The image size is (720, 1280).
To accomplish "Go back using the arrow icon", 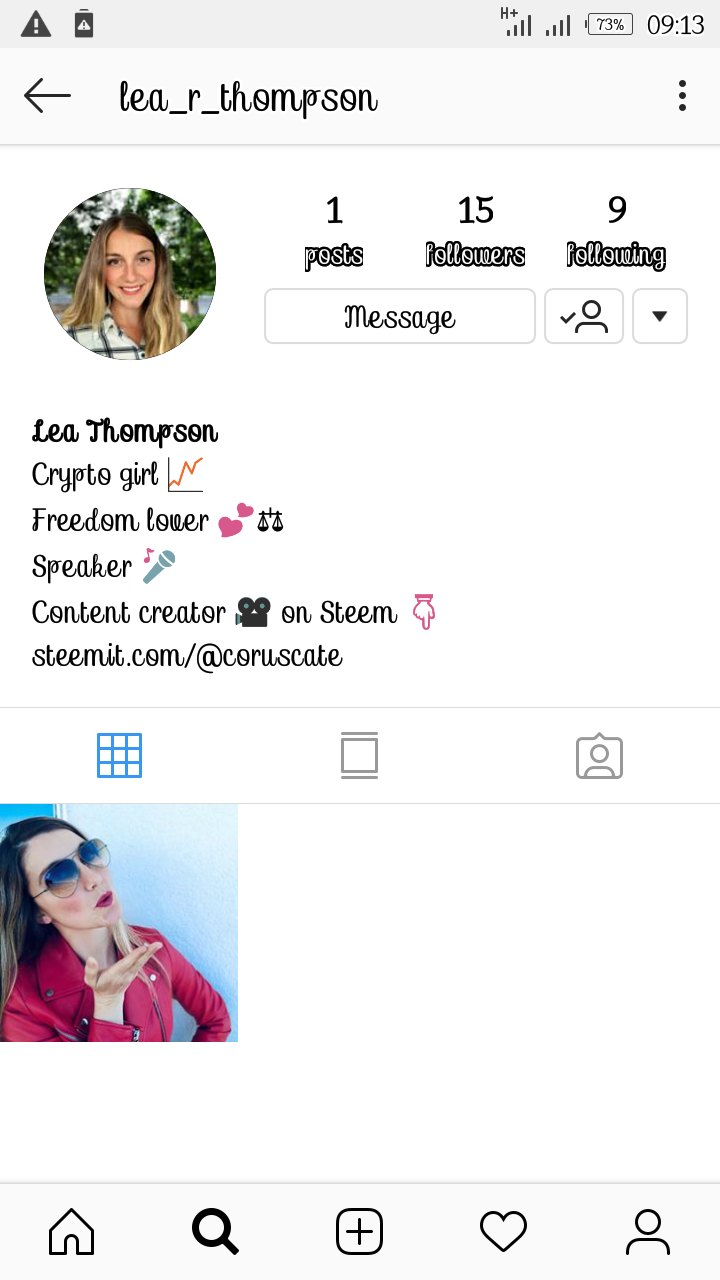I will (x=47, y=97).
